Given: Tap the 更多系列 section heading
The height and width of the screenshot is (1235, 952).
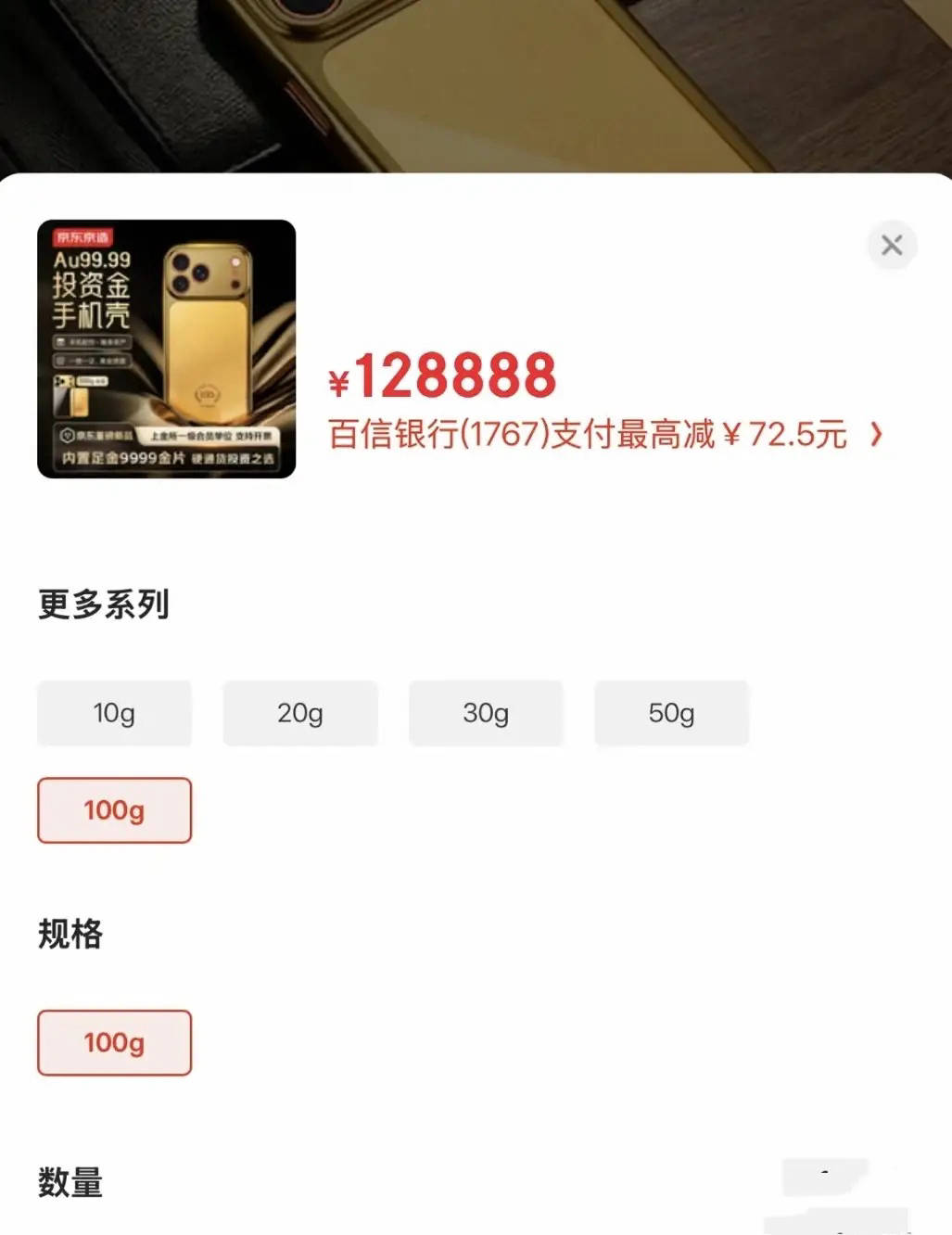Looking at the screenshot, I should click(102, 604).
